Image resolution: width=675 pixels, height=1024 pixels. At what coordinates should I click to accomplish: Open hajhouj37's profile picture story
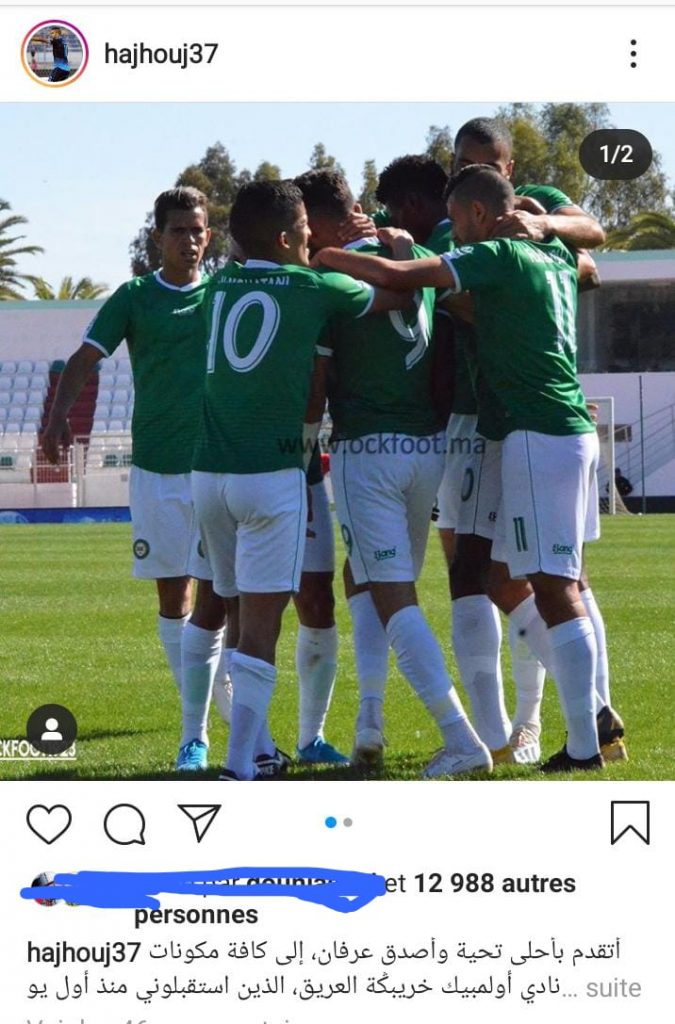[x=54, y=53]
